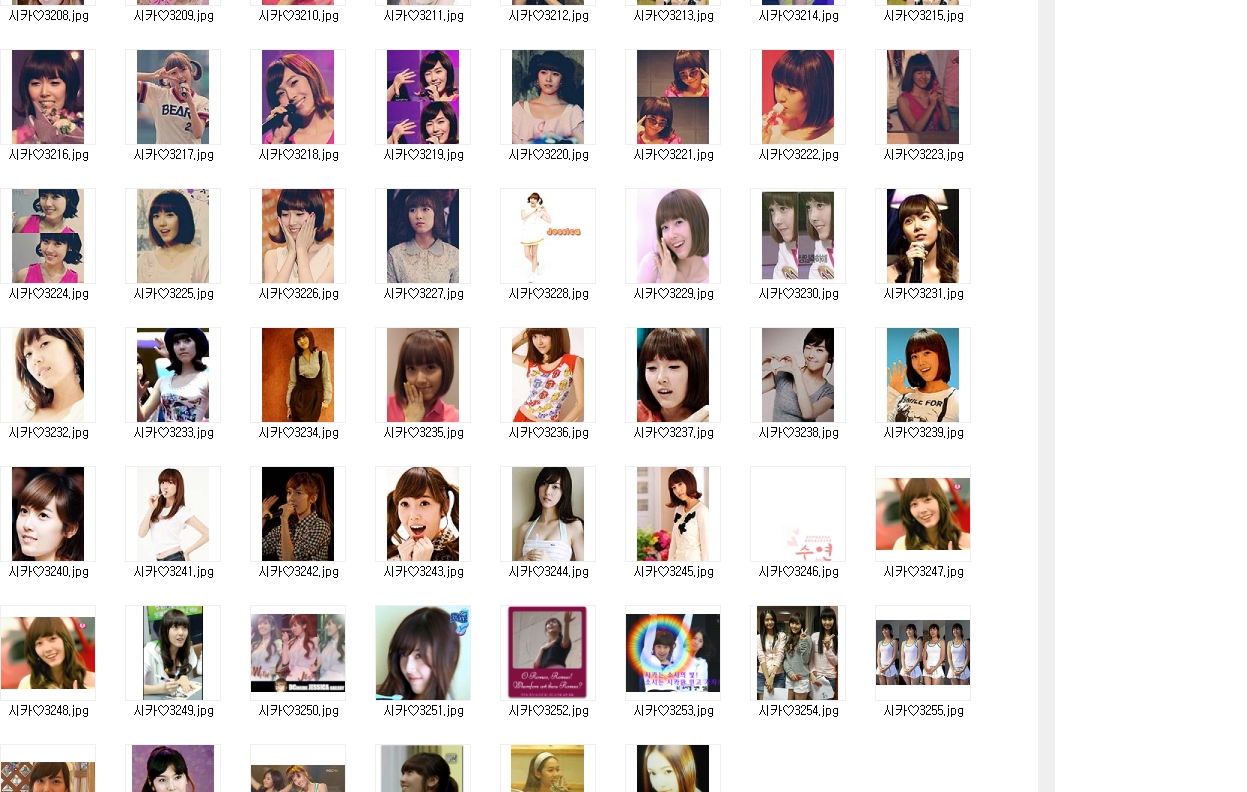Open thumbnail 시카♡3251.jpg

pos(423,653)
